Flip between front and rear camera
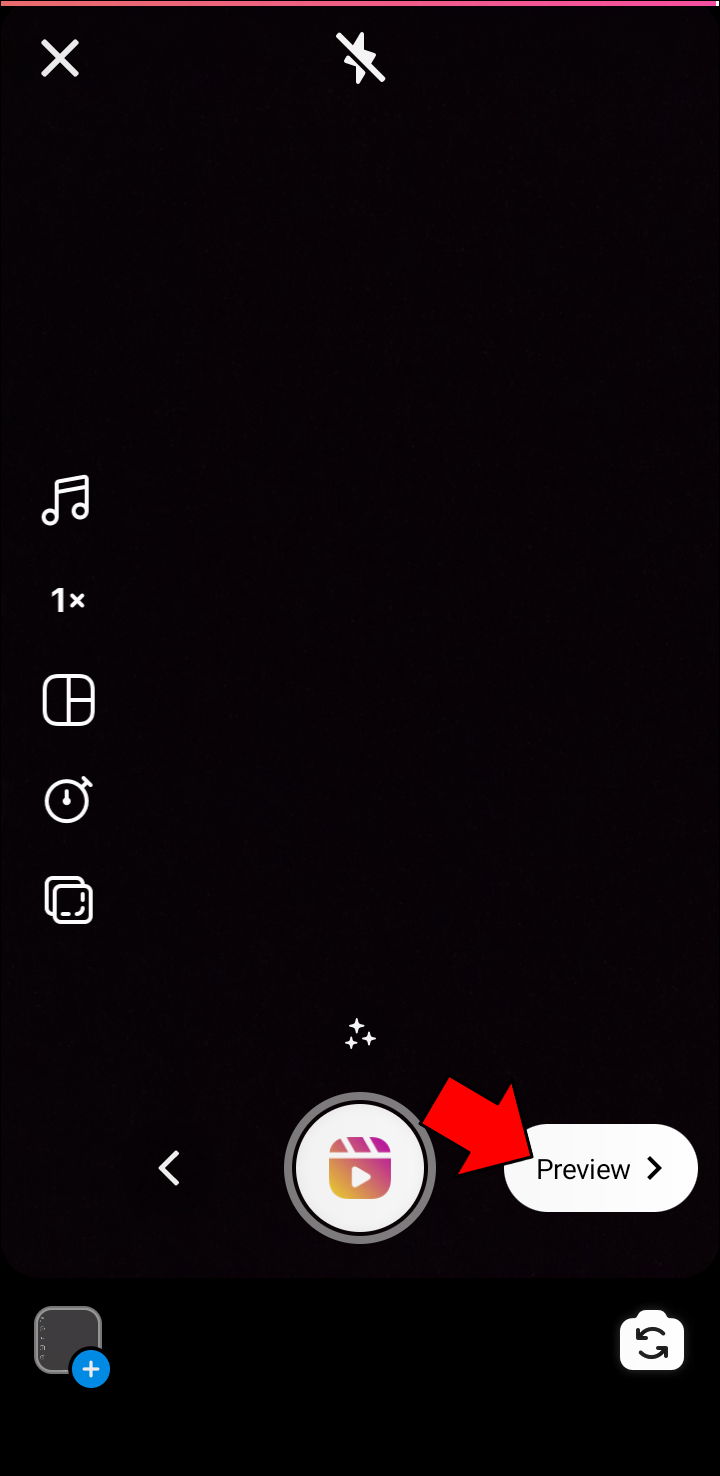The width and height of the screenshot is (720, 1476). pyautogui.click(x=652, y=1342)
